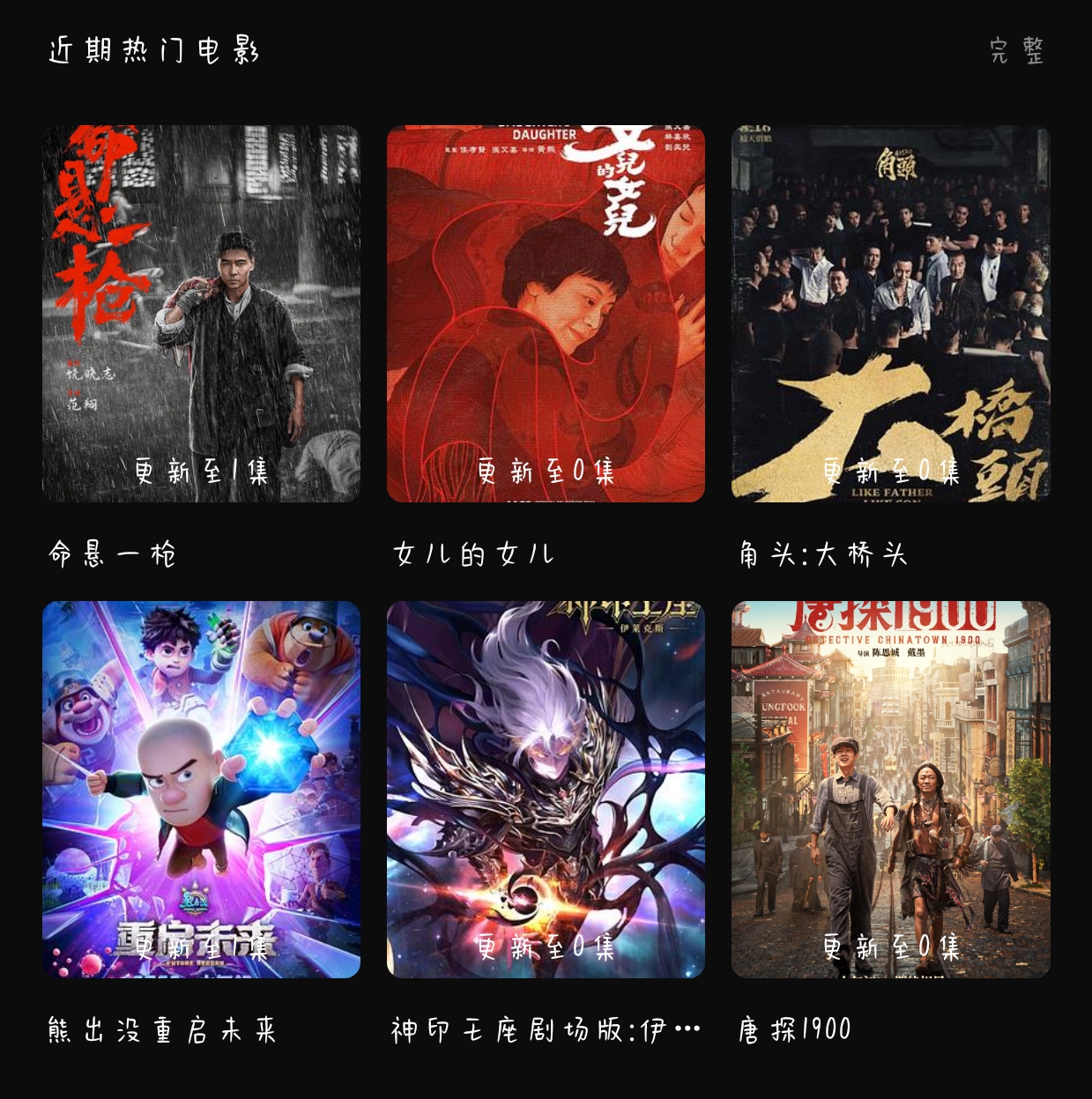Open 神印王座剧场版 movie poster
1092x1099 pixels.
point(546,789)
